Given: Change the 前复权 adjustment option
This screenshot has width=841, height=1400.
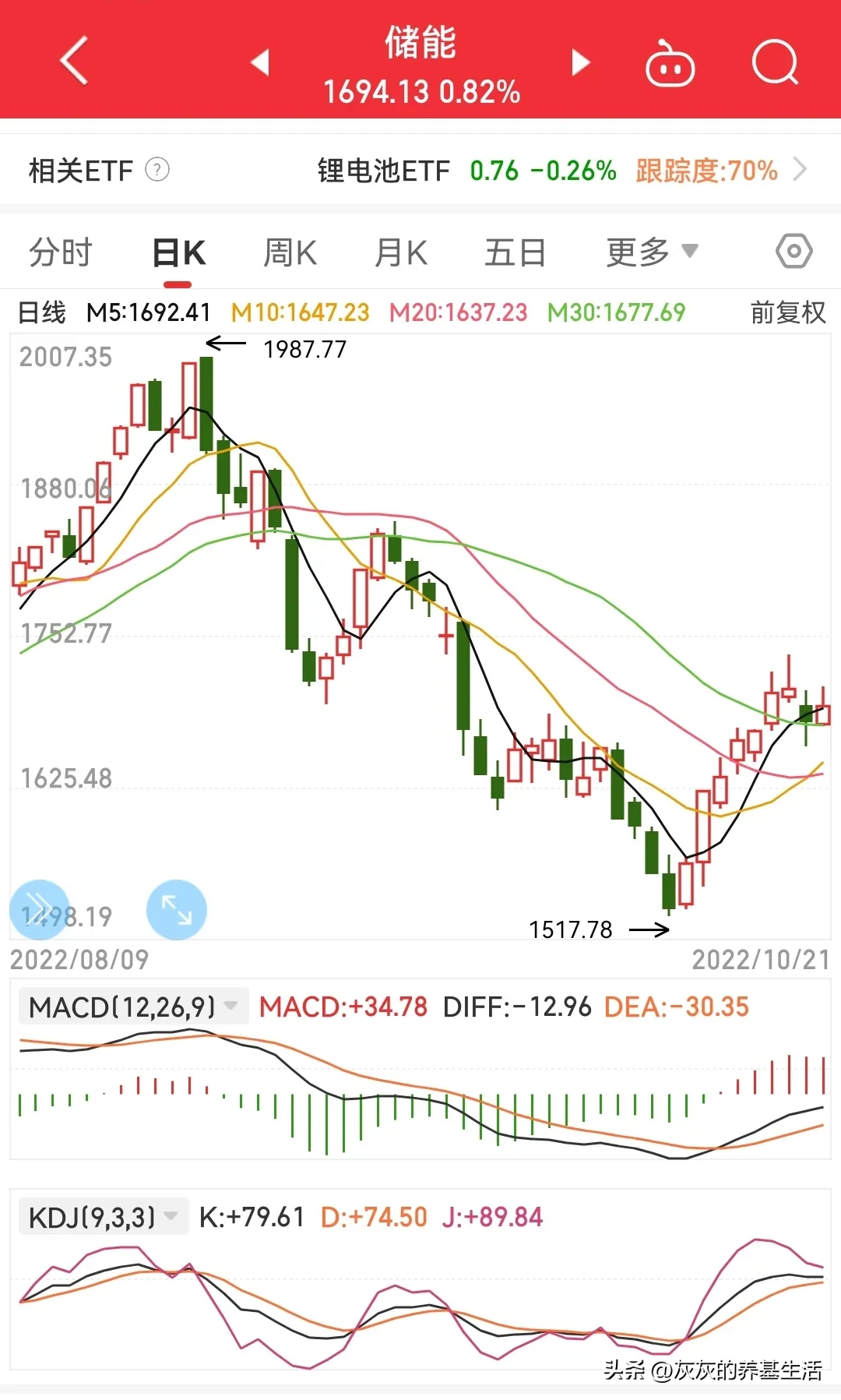Looking at the screenshot, I should (x=788, y=312).
